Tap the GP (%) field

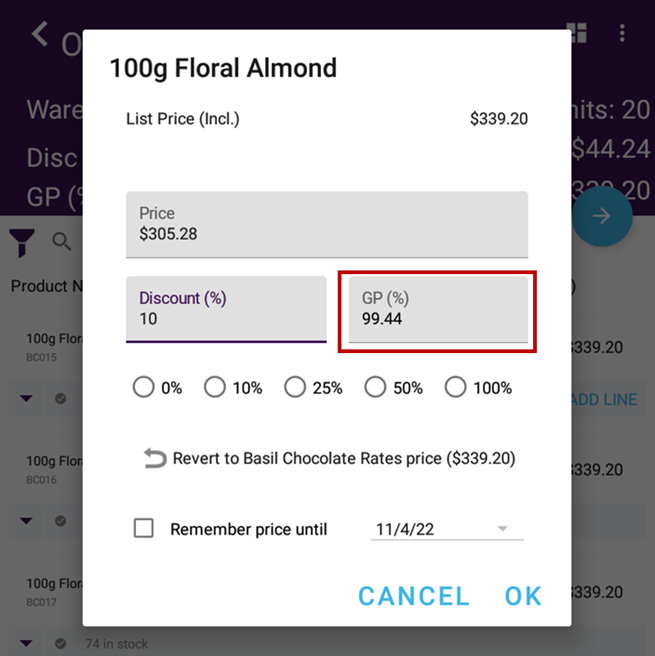tap(438, 309)
